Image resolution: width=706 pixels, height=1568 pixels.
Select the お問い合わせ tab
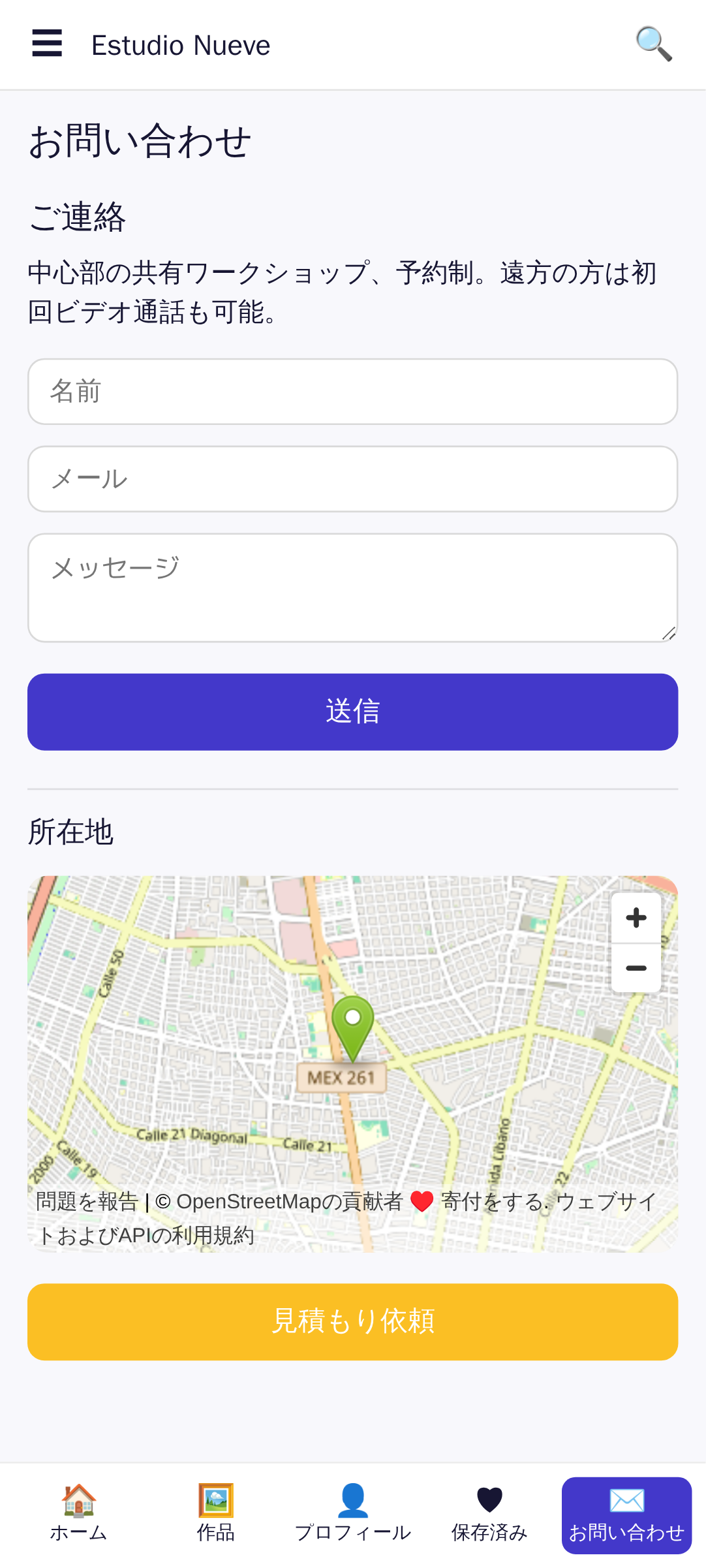[x=626, y=1515]
